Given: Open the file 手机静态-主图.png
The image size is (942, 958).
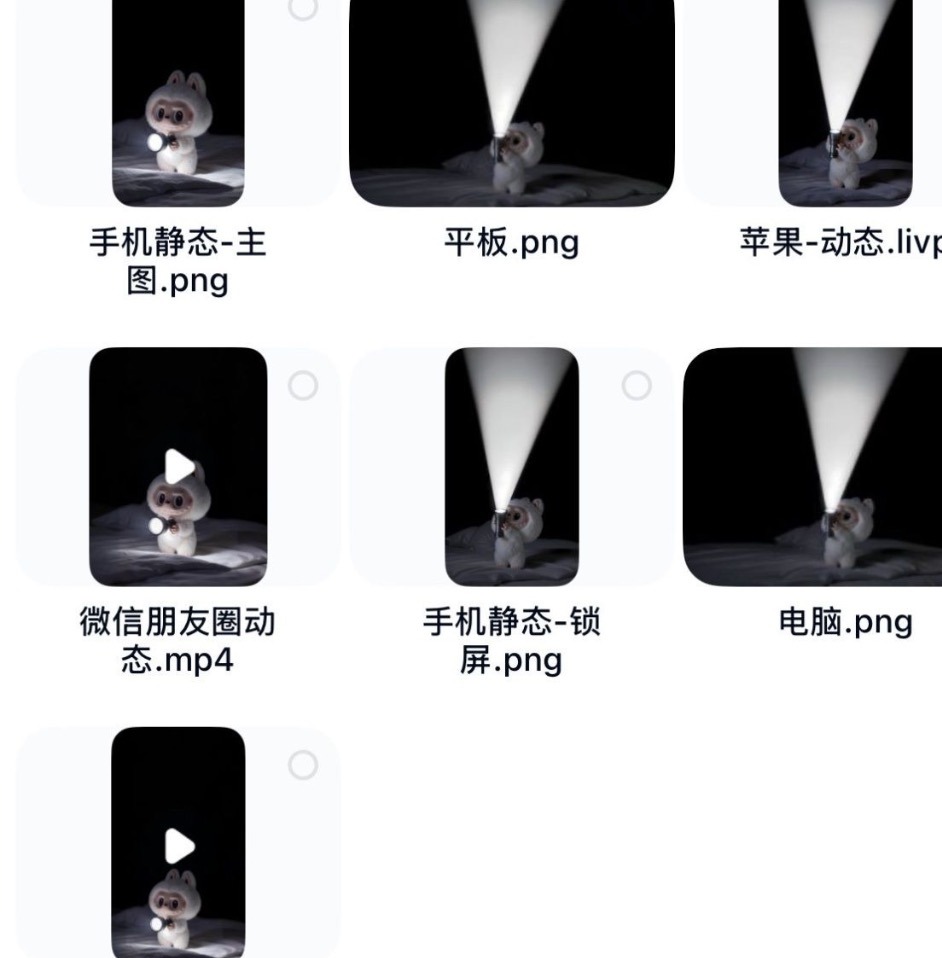Looking at the screenshot, I should [178, 103].
